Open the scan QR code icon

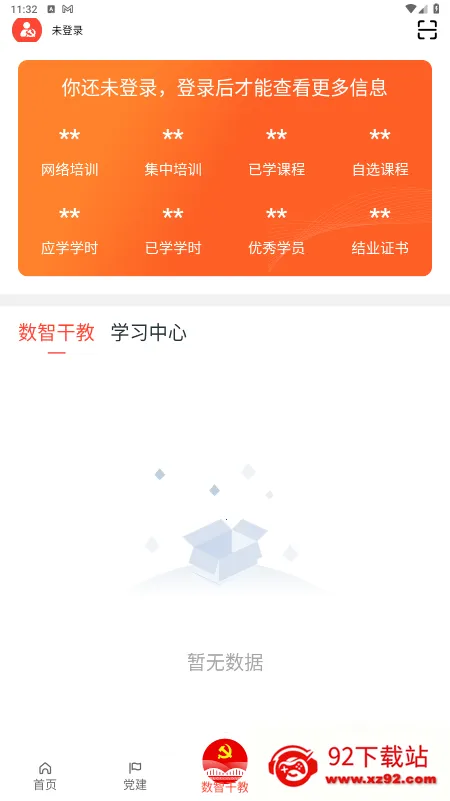(x=427, y=30)
